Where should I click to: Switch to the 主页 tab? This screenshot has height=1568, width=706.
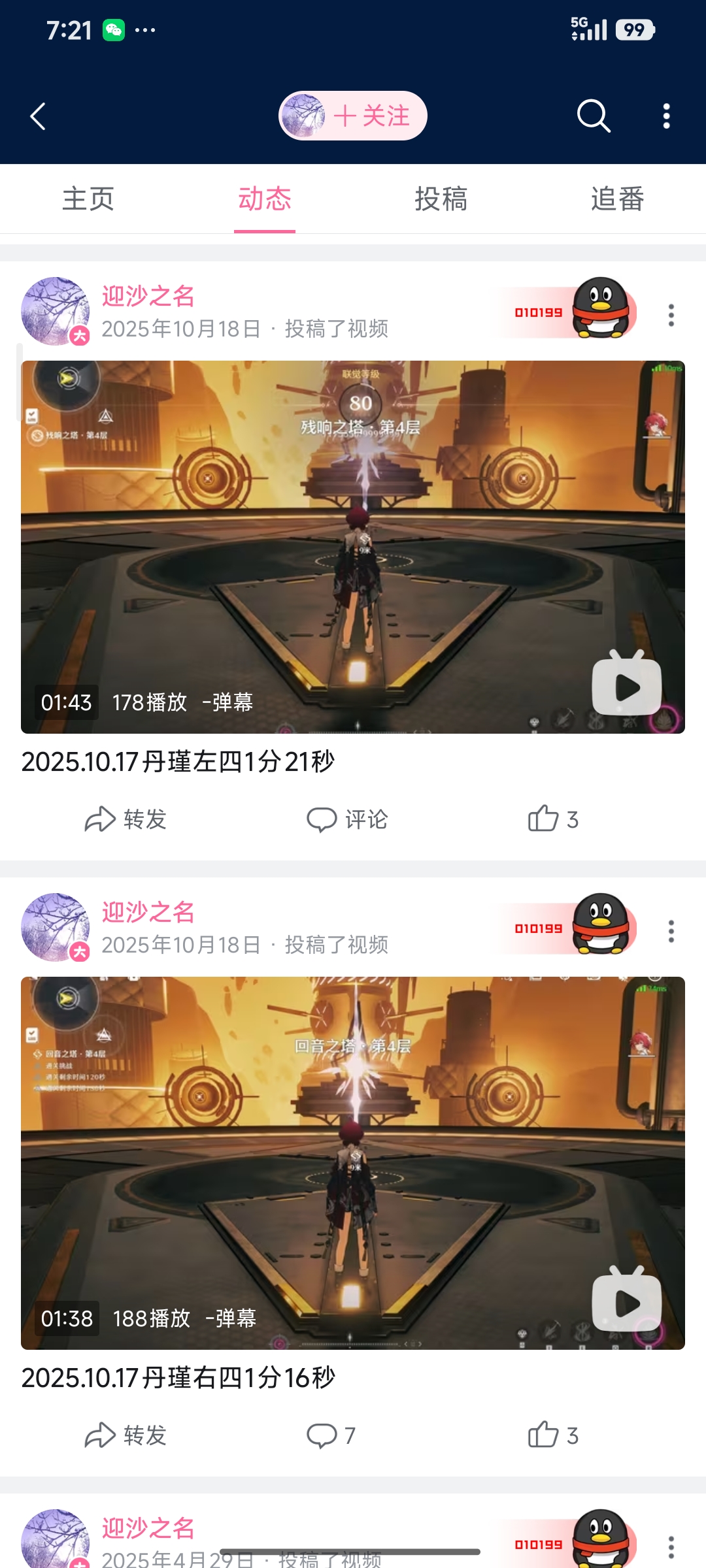(88, 199)
